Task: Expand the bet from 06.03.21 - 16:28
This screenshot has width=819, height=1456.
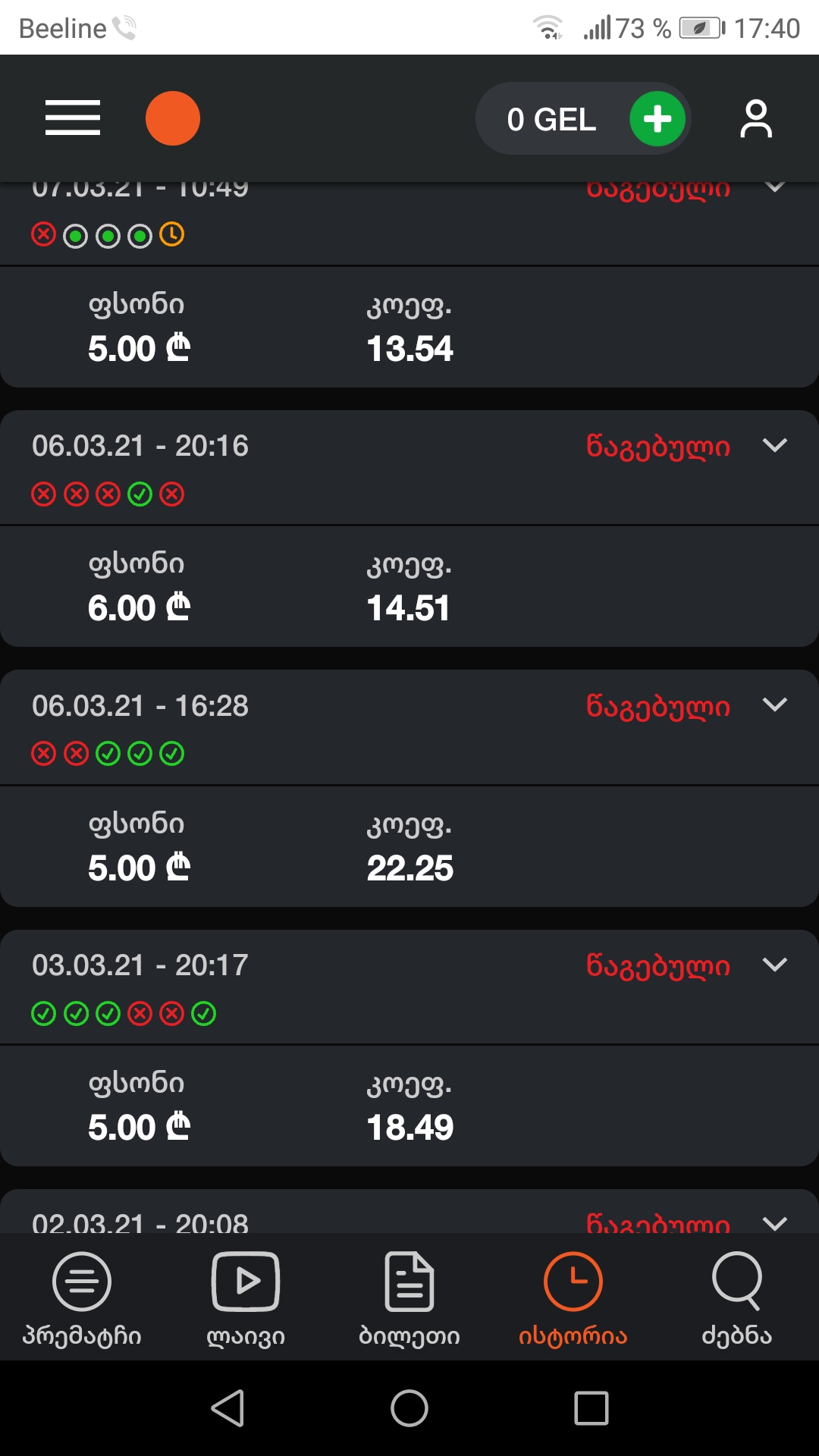Action: tap(774, 705)
